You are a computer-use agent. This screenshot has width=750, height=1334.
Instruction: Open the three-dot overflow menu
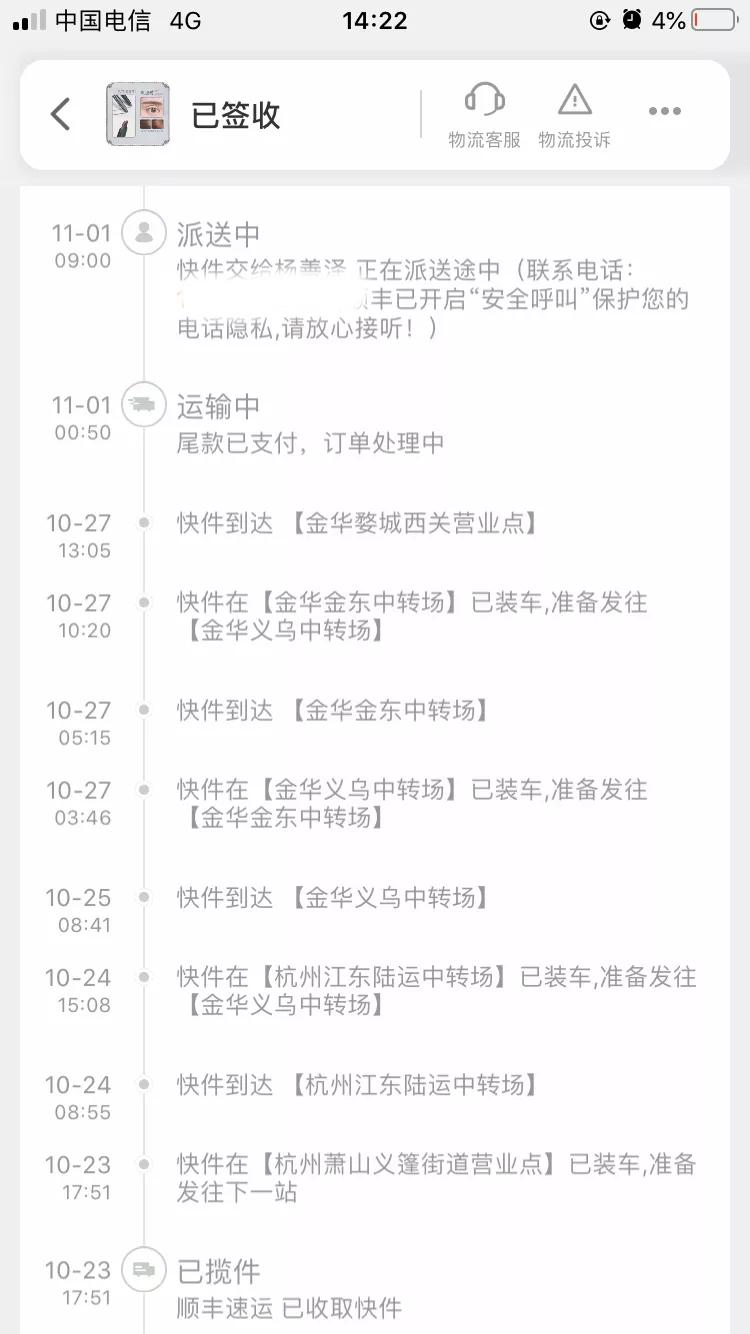pyautogui.click(x=665, y=112)
